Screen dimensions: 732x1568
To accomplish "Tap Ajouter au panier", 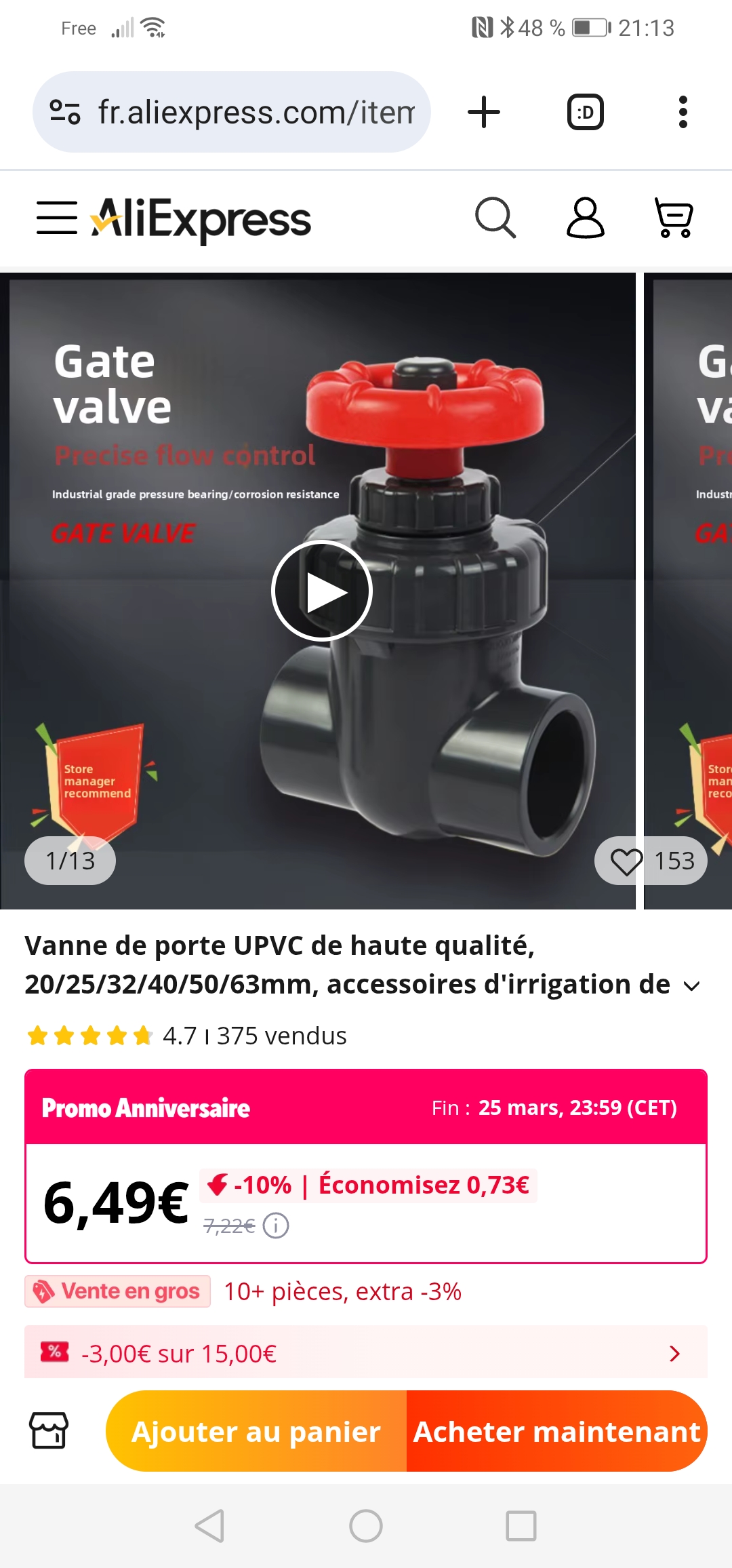I will (x=256, y=1431).
